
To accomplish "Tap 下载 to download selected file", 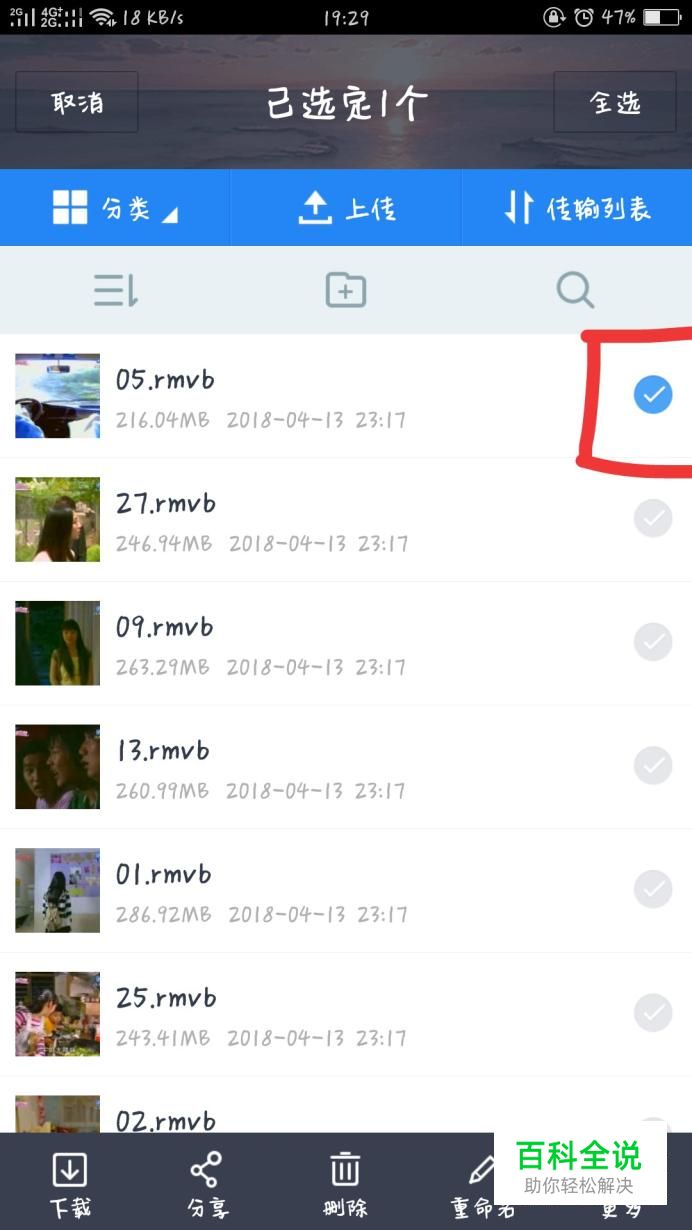I will 70,1183.
